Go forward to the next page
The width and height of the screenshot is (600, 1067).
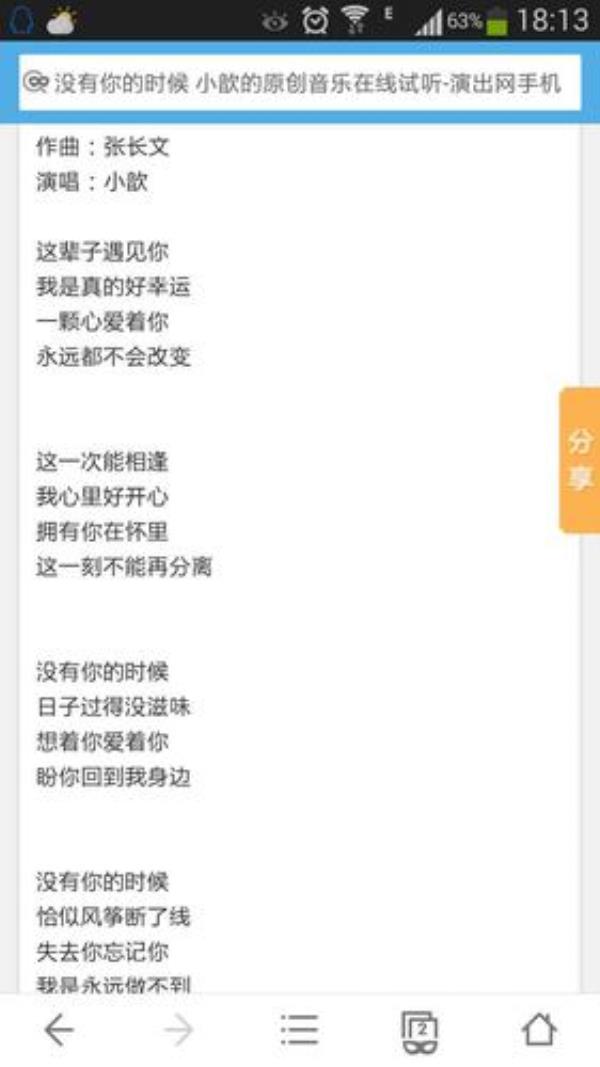tap(179, 1030)
